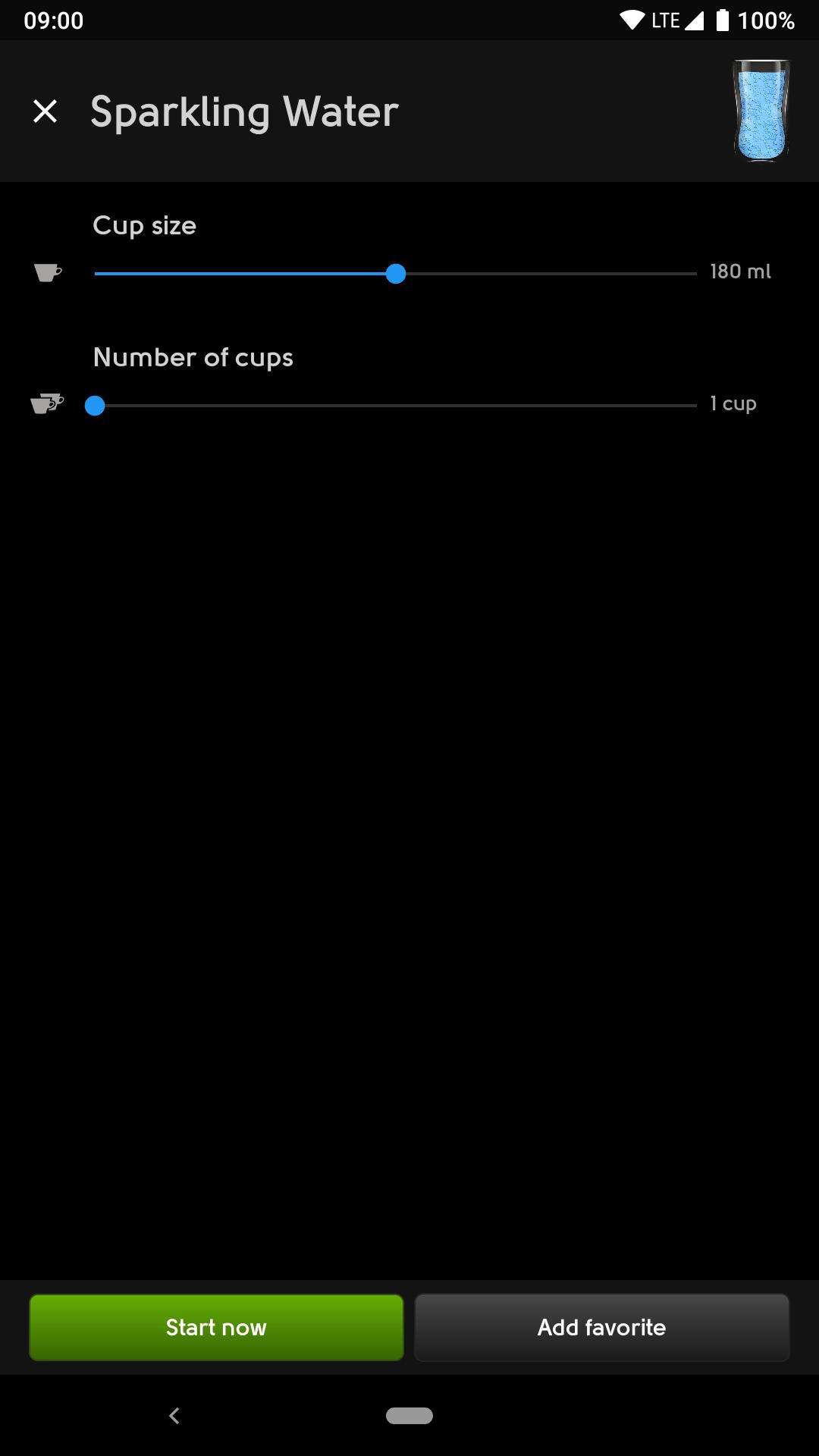Start the sparkling water now
This screenshot has width=819, height=1456.
click(x=216, y=1327)
